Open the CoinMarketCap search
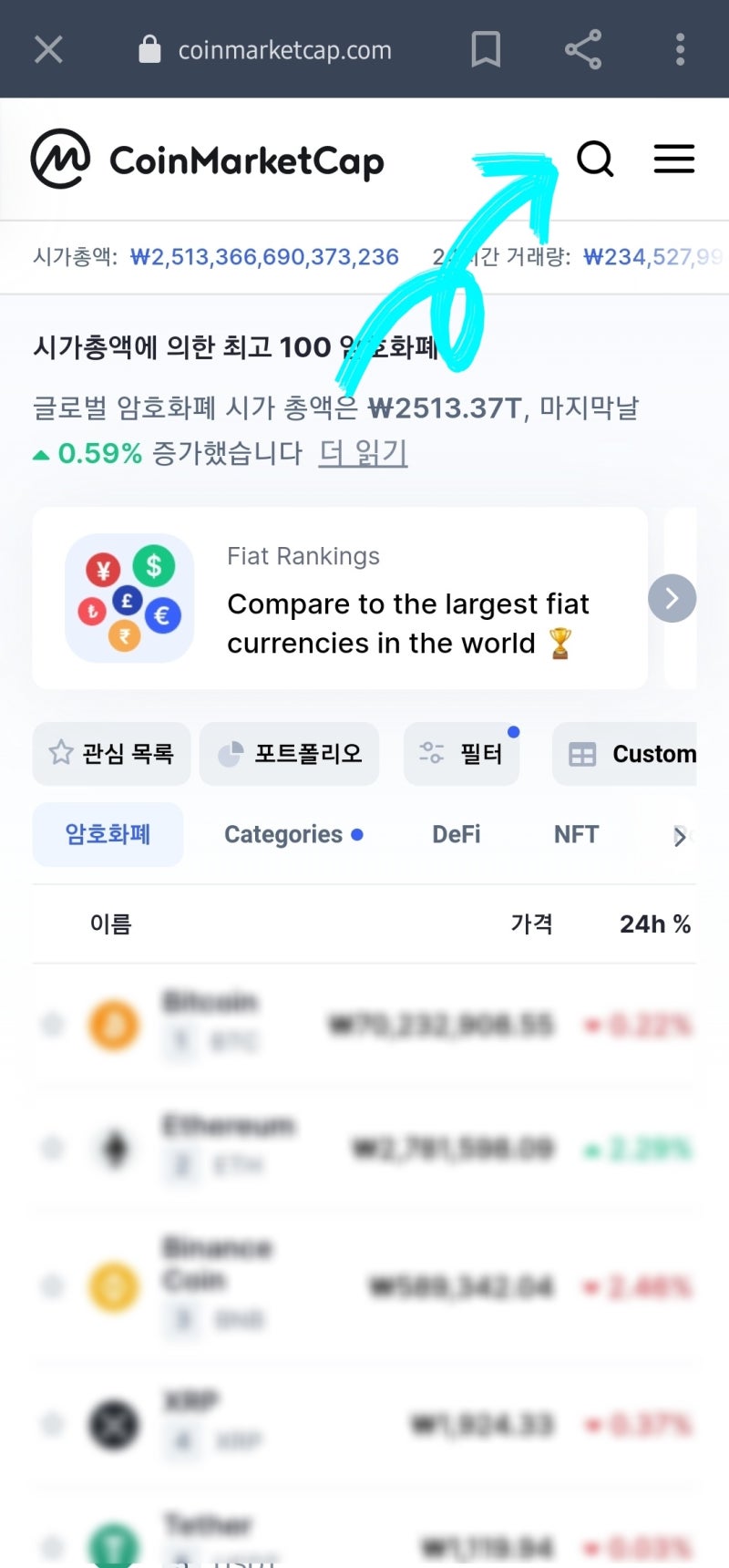Viewport: 729px width, 1568px height. (x=595, y=159)
